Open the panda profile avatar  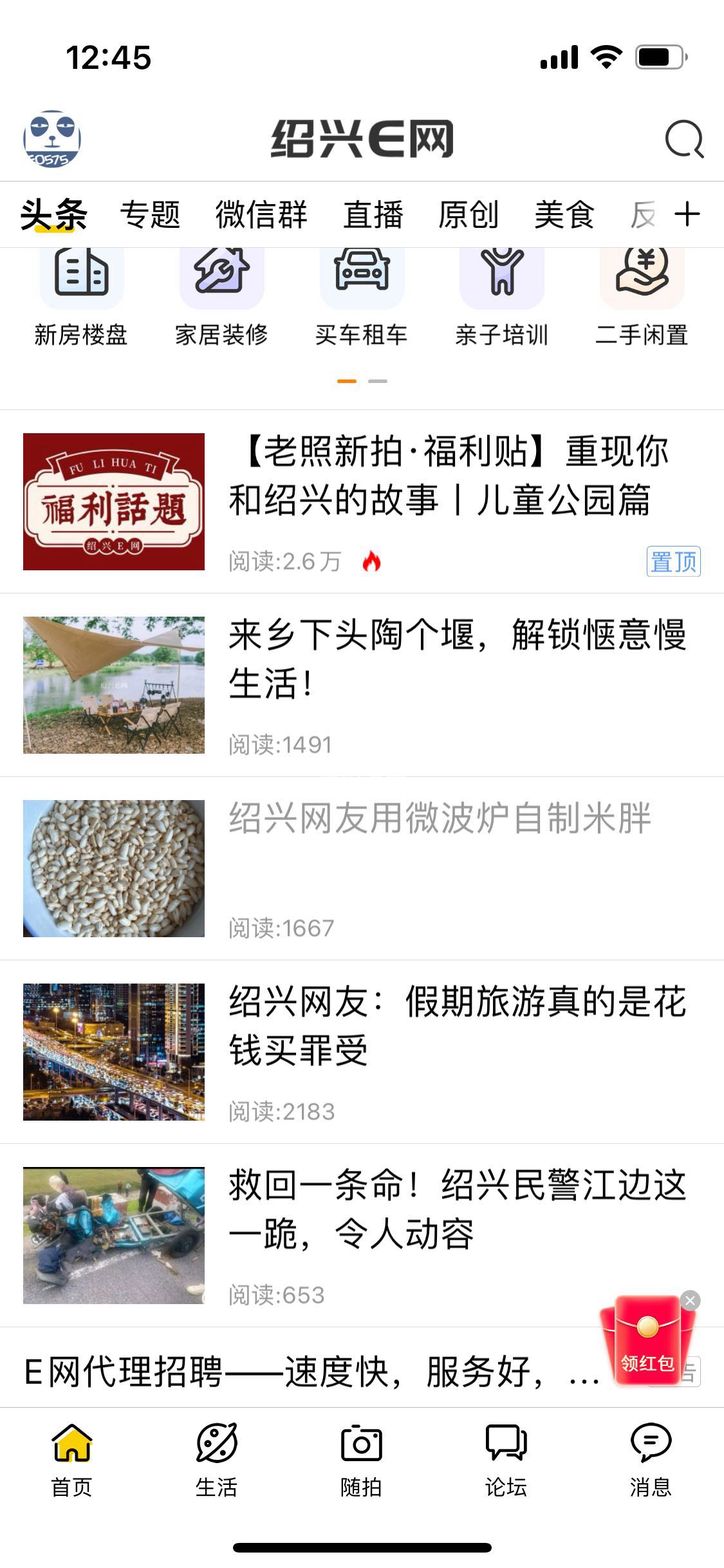(x=52, y=139)
